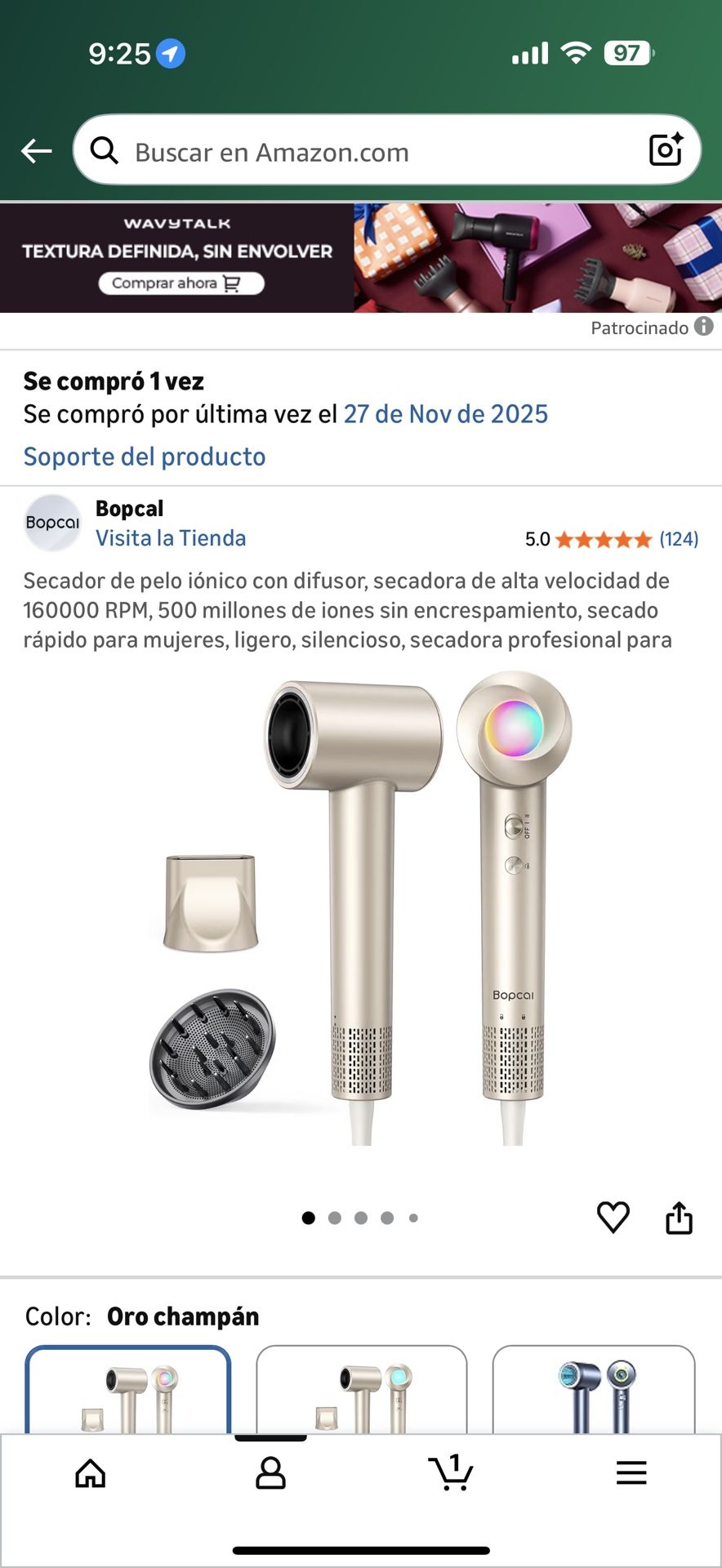This screenshot has height=1568, width=722.
Task: Open your account via the profile icon
Action: [x=270, y=1472]
